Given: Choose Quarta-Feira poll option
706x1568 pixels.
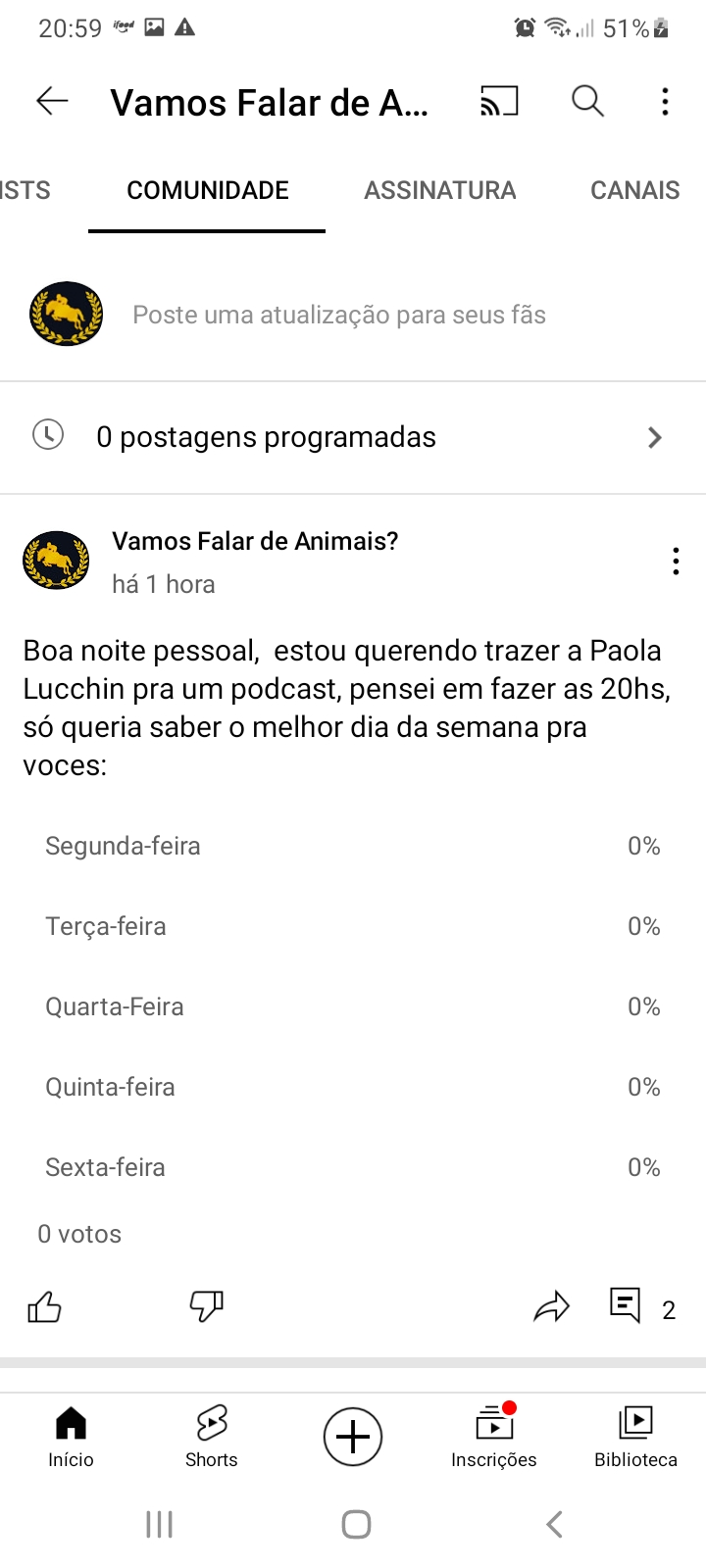Looking at the screenshot, I should (x=353, y=1006).
